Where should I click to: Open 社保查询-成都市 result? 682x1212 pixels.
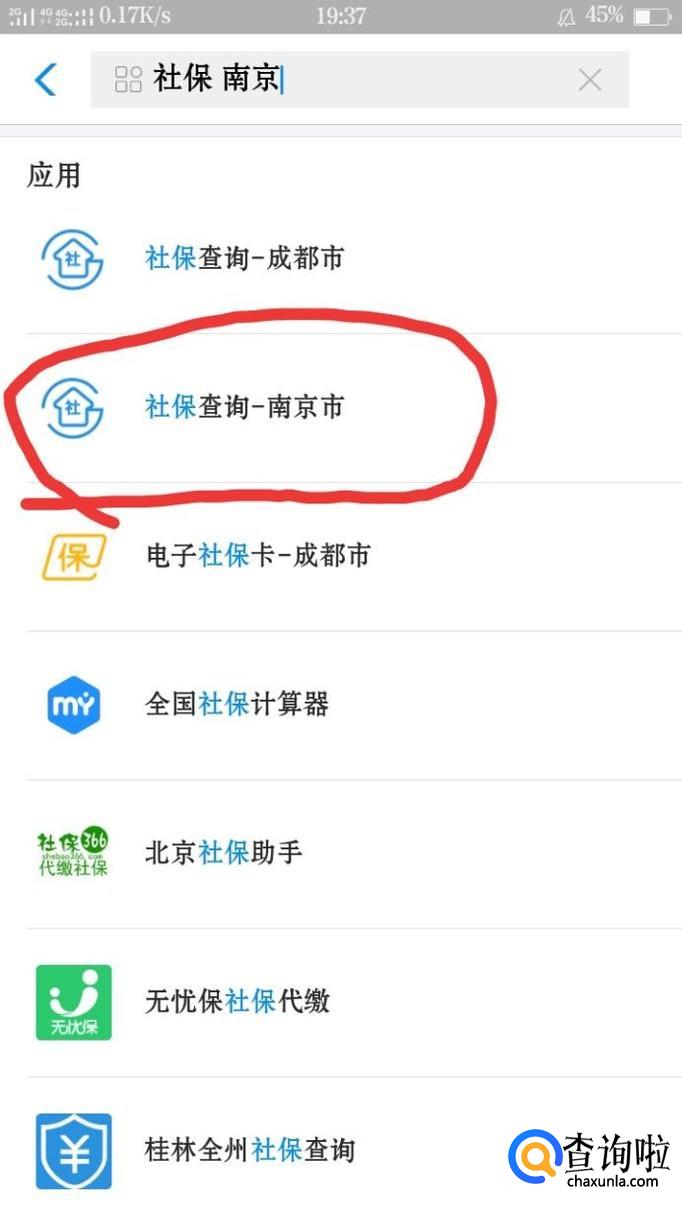point(245,259)
